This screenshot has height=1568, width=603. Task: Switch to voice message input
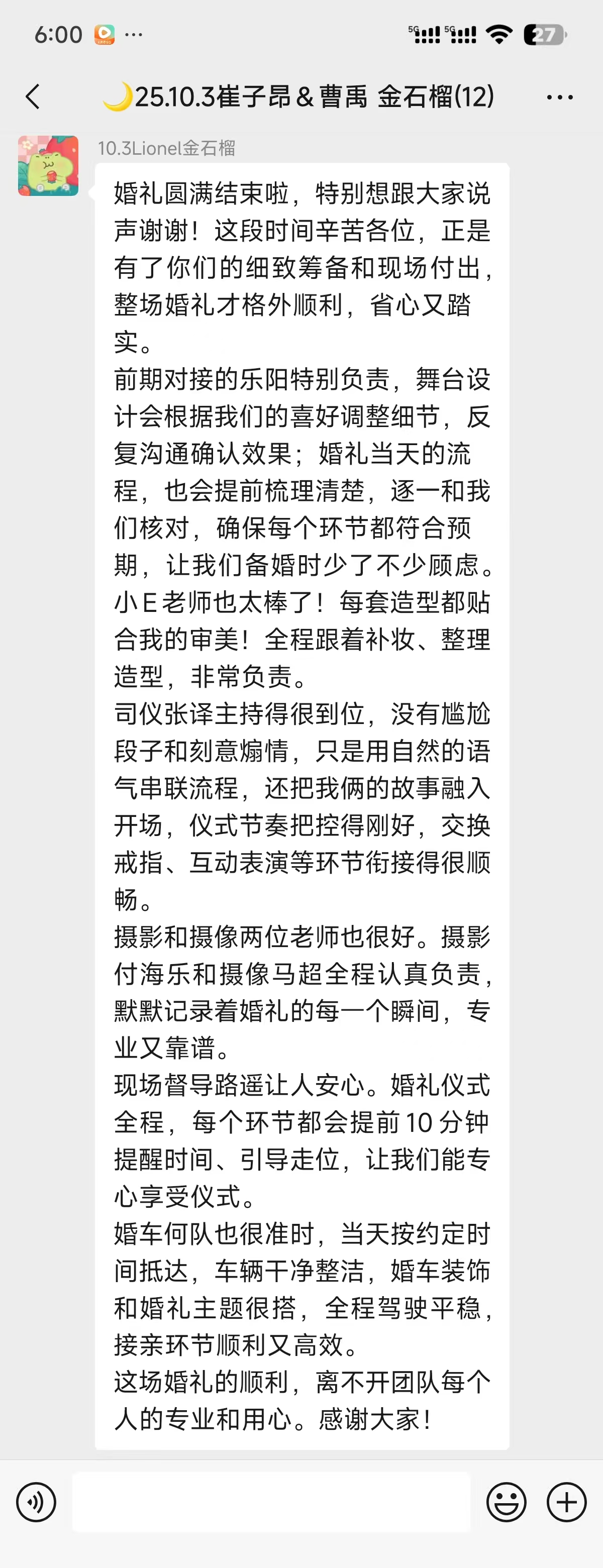(36, 1502)
